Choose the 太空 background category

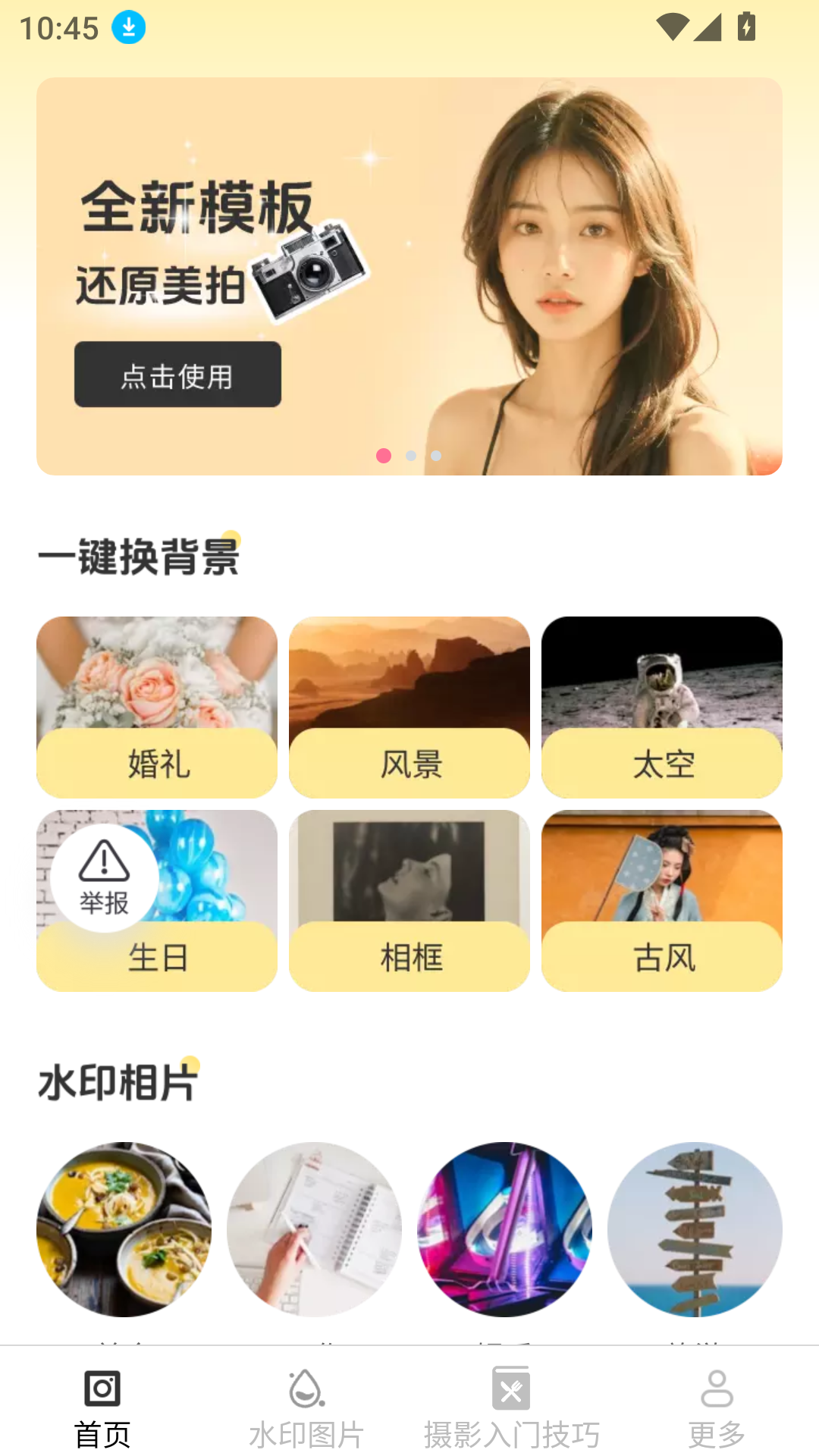661,707
